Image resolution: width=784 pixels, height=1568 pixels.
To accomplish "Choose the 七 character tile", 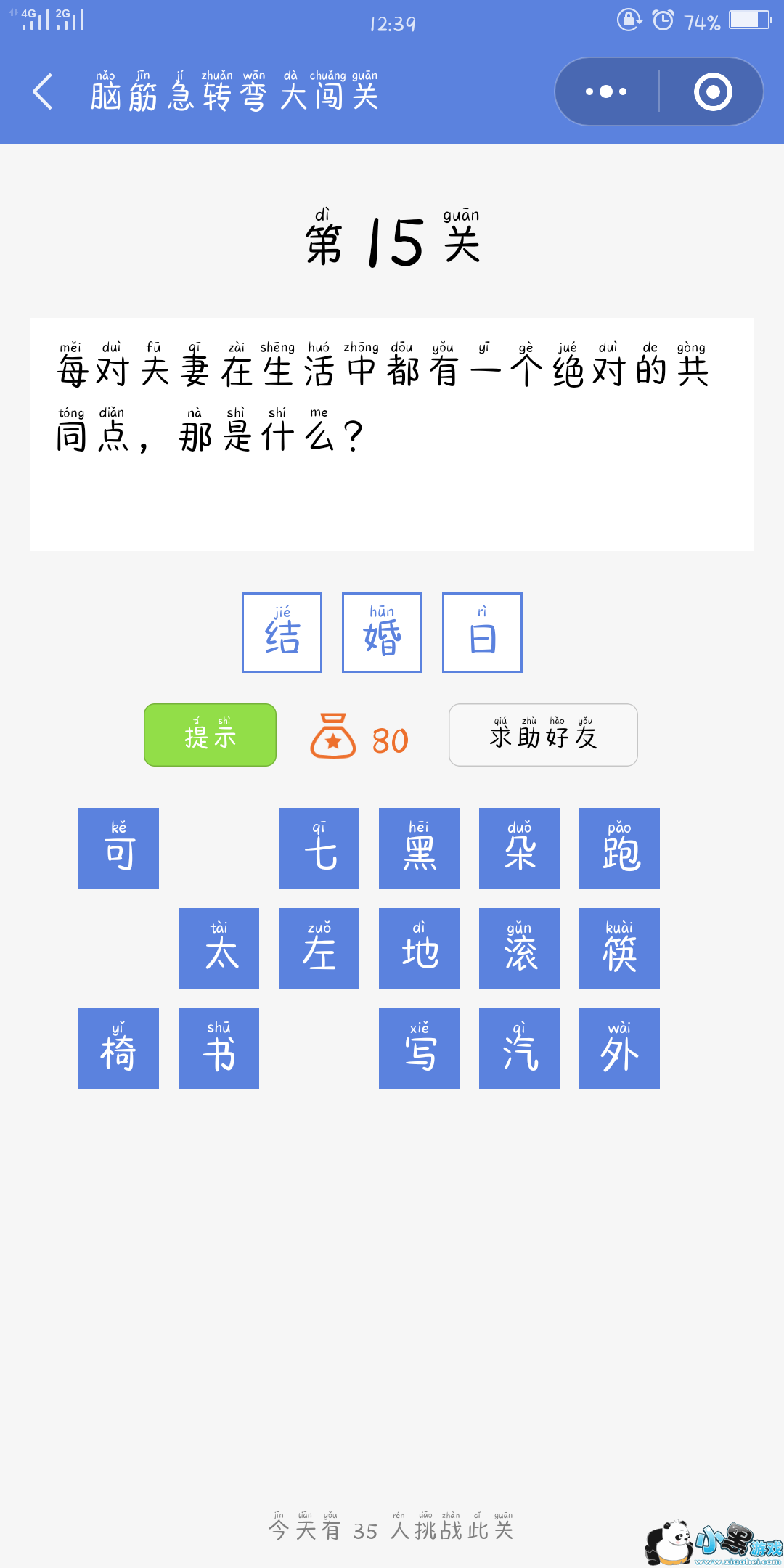I will pyautogui.click(x=319, y=848).
